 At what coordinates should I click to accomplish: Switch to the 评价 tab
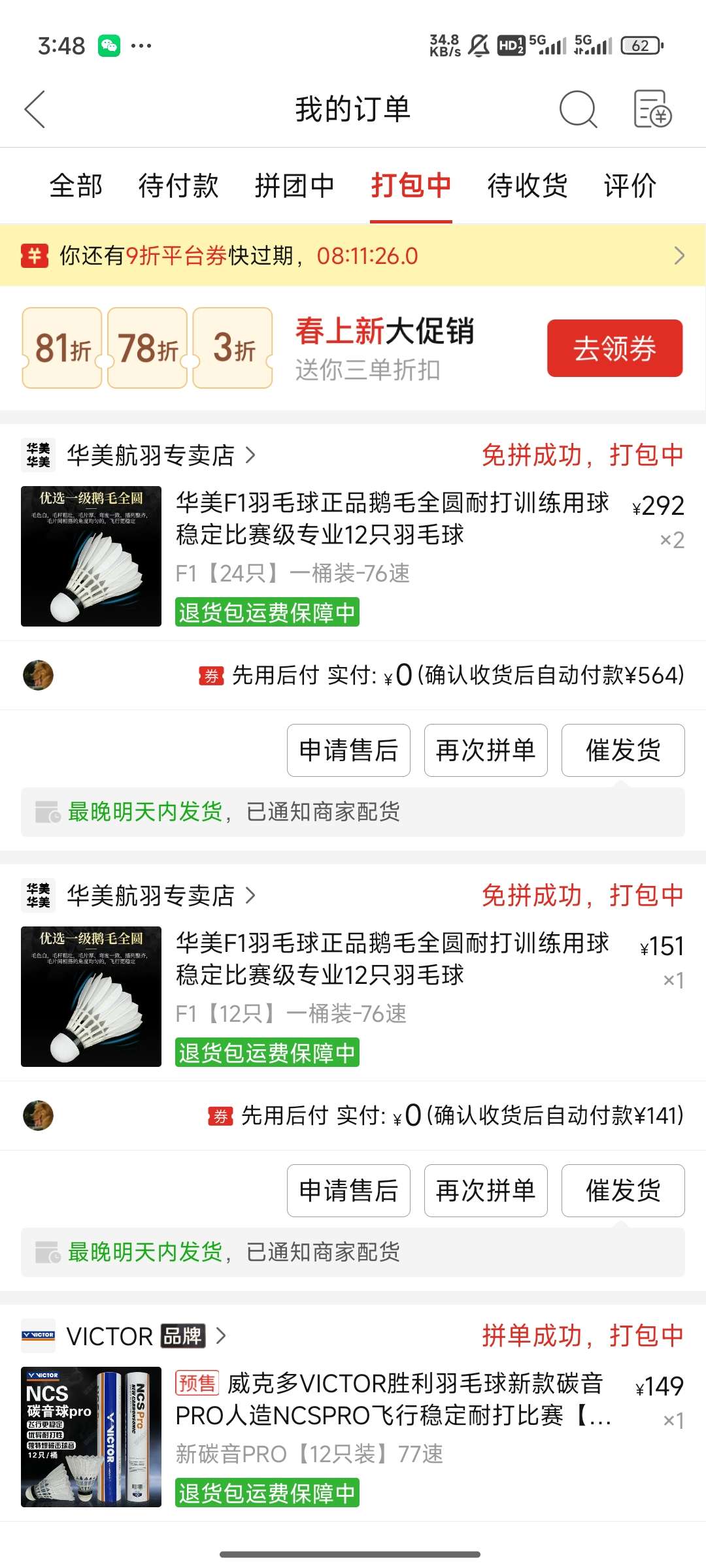(x=630, y=186)
